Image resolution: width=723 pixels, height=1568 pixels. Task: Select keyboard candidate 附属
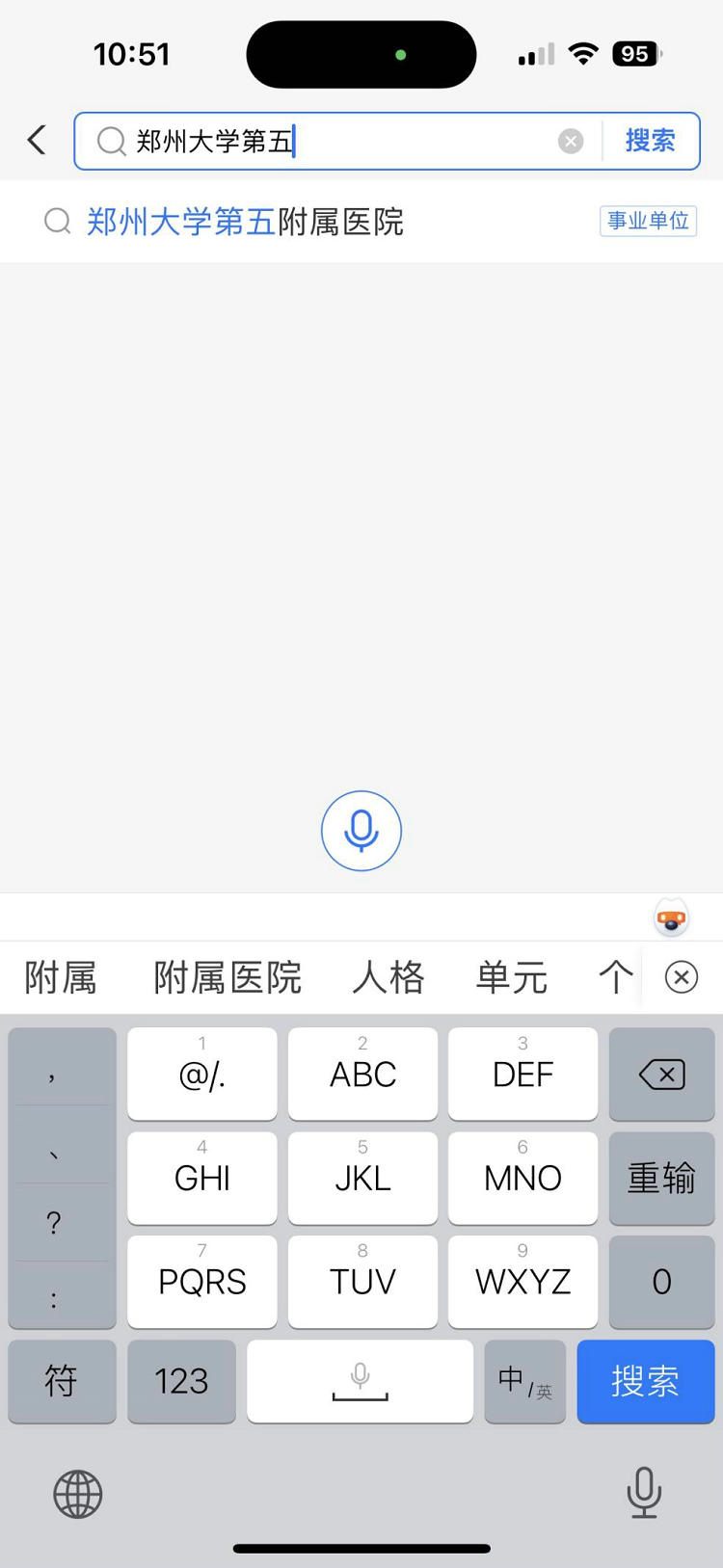[x=61, y=977]
